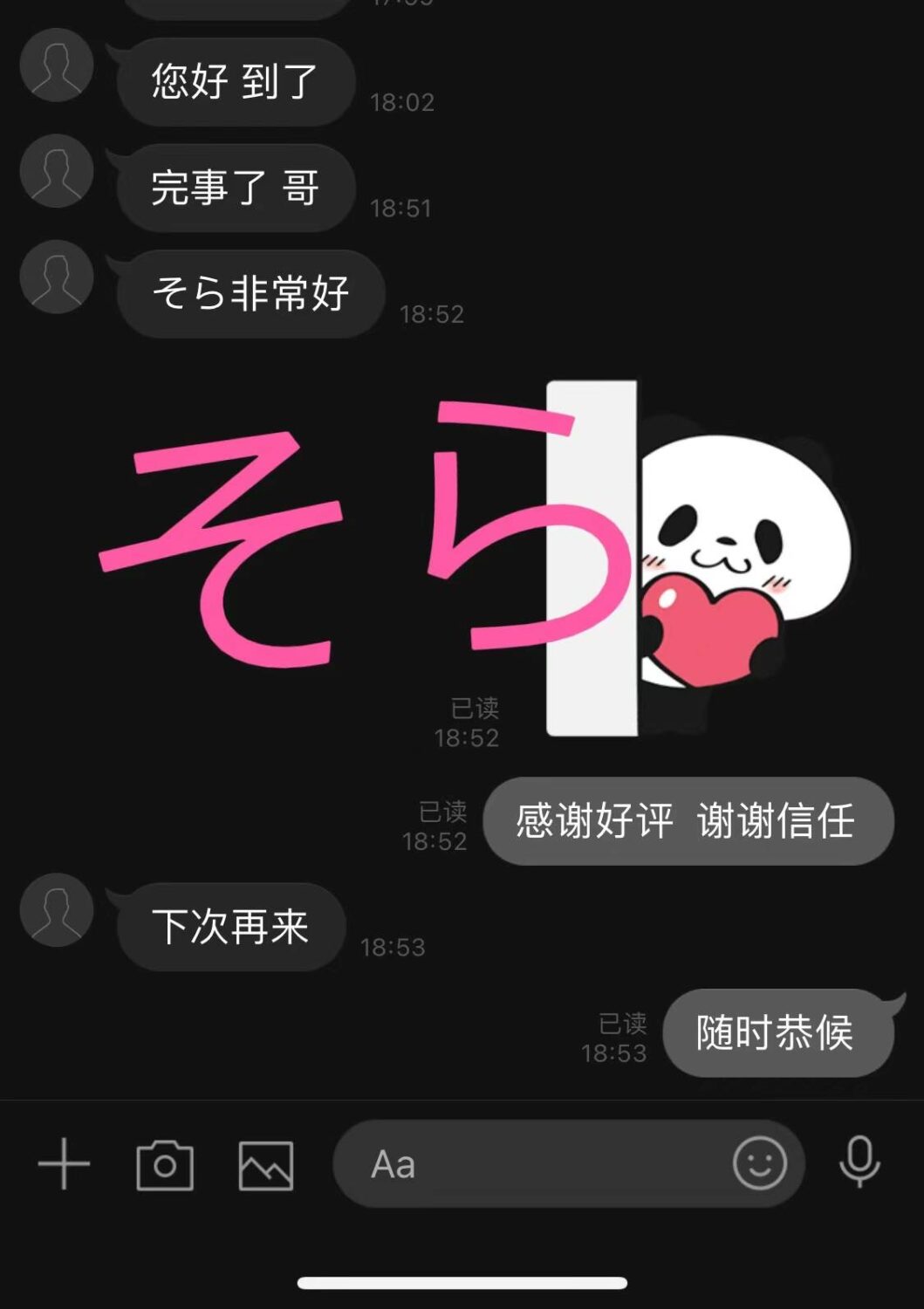
Task: Open the plus attachment menu
Action: [64, 1164]
